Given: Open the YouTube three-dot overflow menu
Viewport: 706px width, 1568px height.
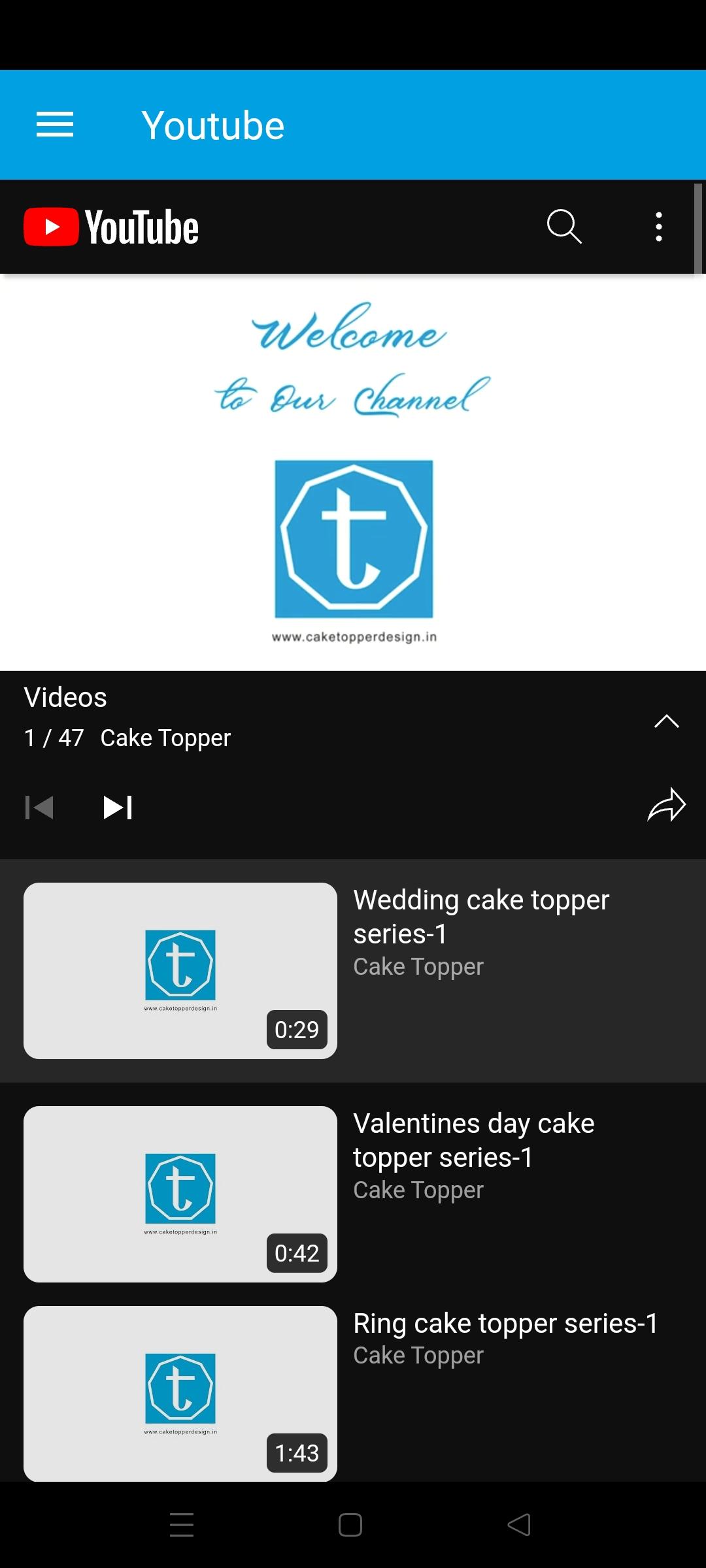Looking at the screenshot, I should coord(659,227).
